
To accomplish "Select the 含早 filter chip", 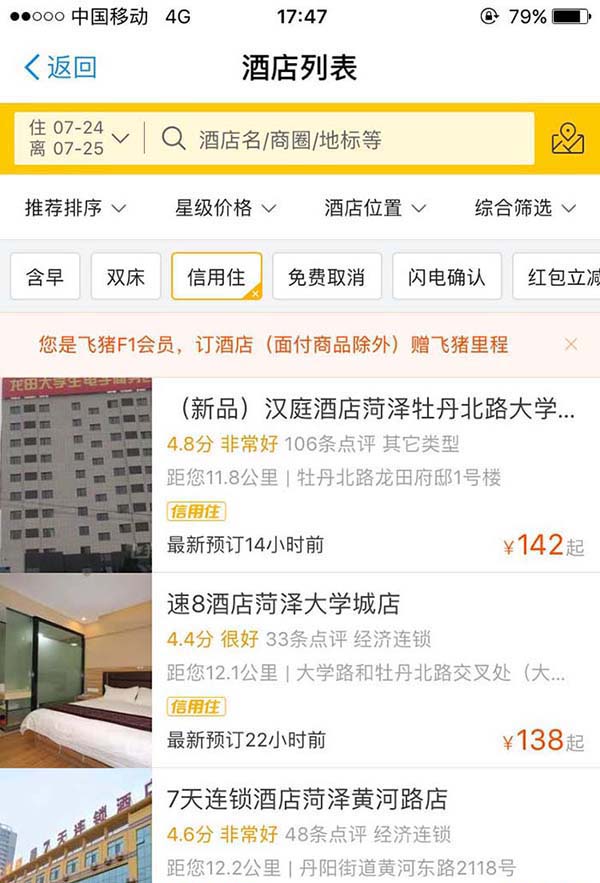I will [45, 277].
